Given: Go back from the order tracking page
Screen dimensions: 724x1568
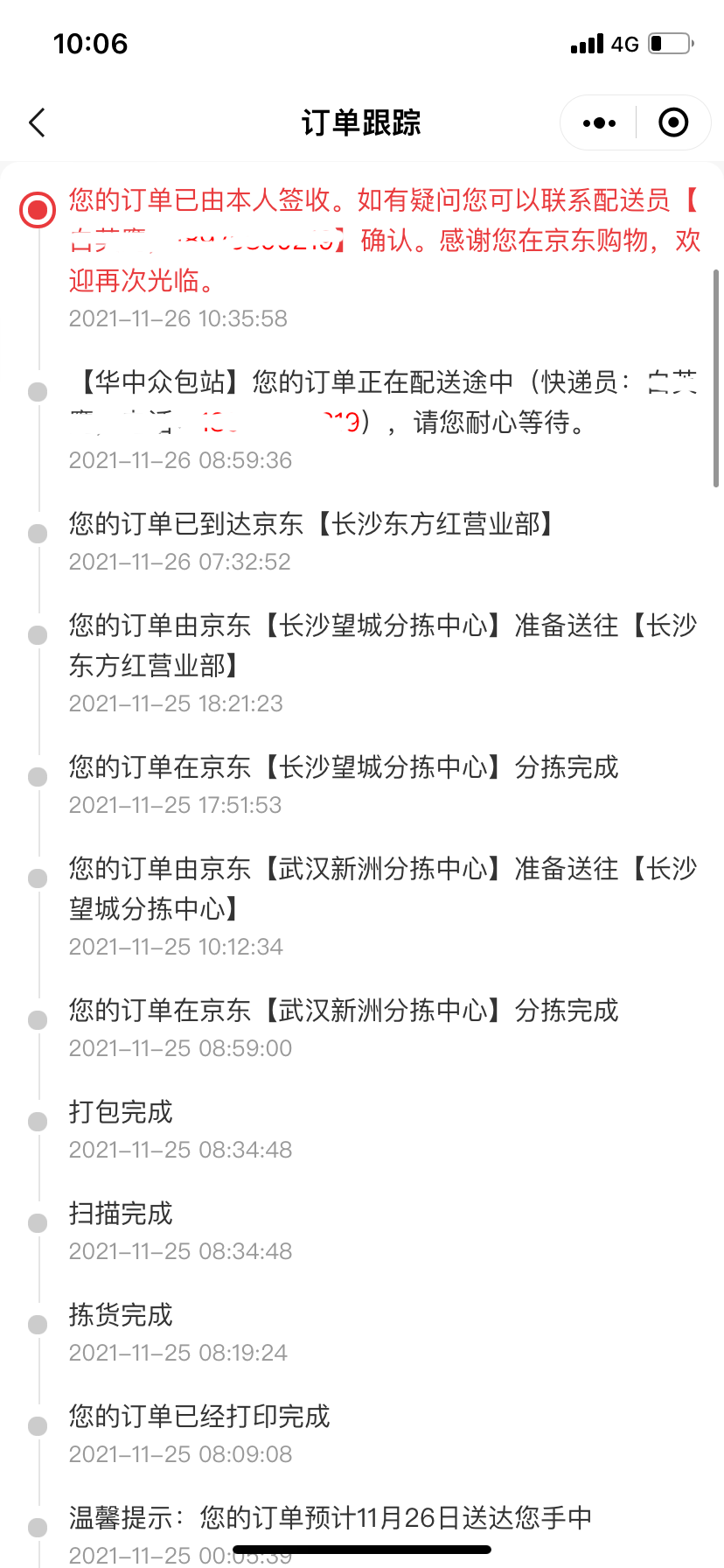Looking at the screenshot, I should [x=37, y=123].
